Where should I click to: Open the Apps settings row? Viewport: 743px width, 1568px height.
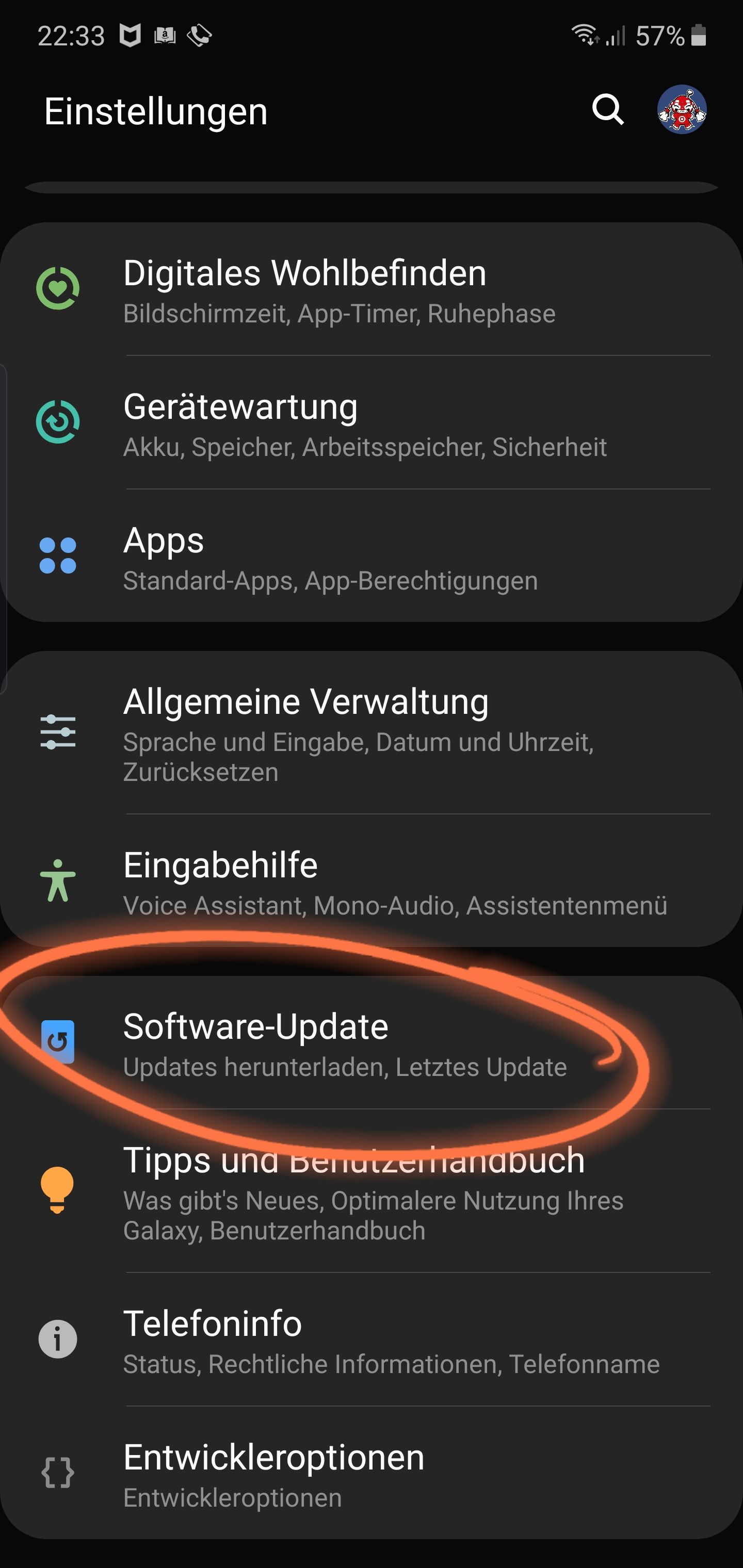tap(372, 557)
